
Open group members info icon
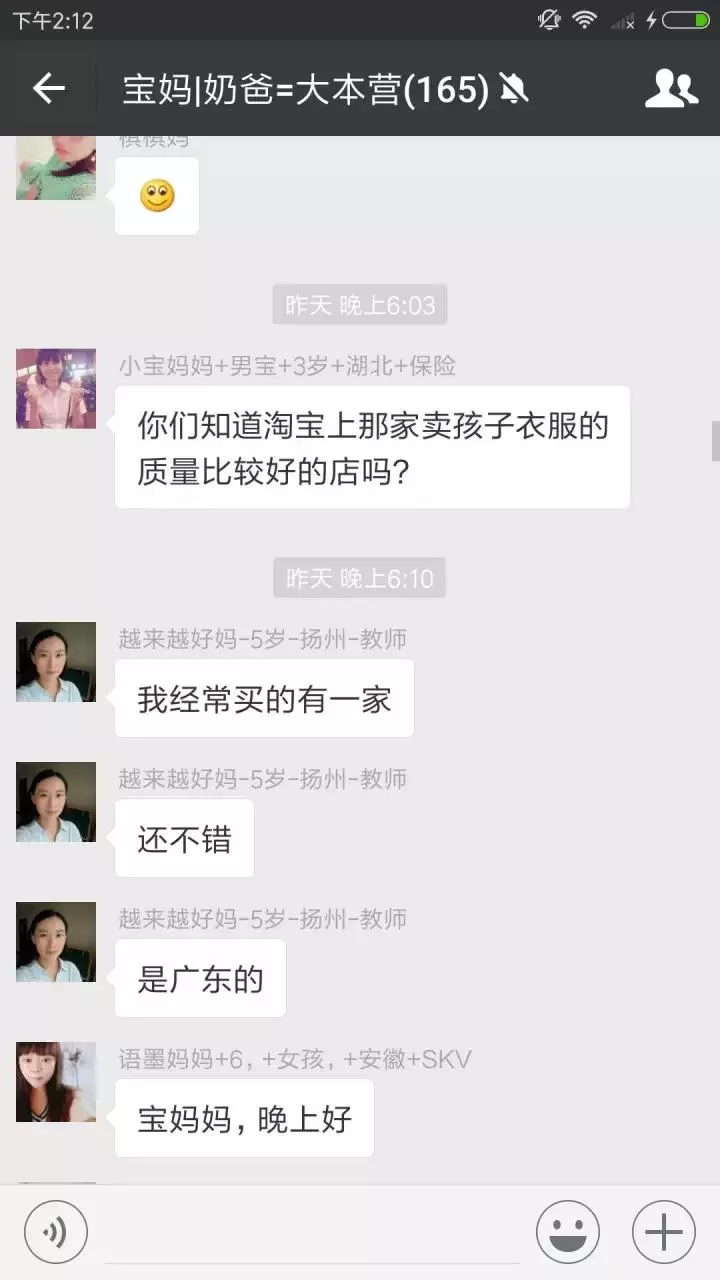(x=671, y=89)
